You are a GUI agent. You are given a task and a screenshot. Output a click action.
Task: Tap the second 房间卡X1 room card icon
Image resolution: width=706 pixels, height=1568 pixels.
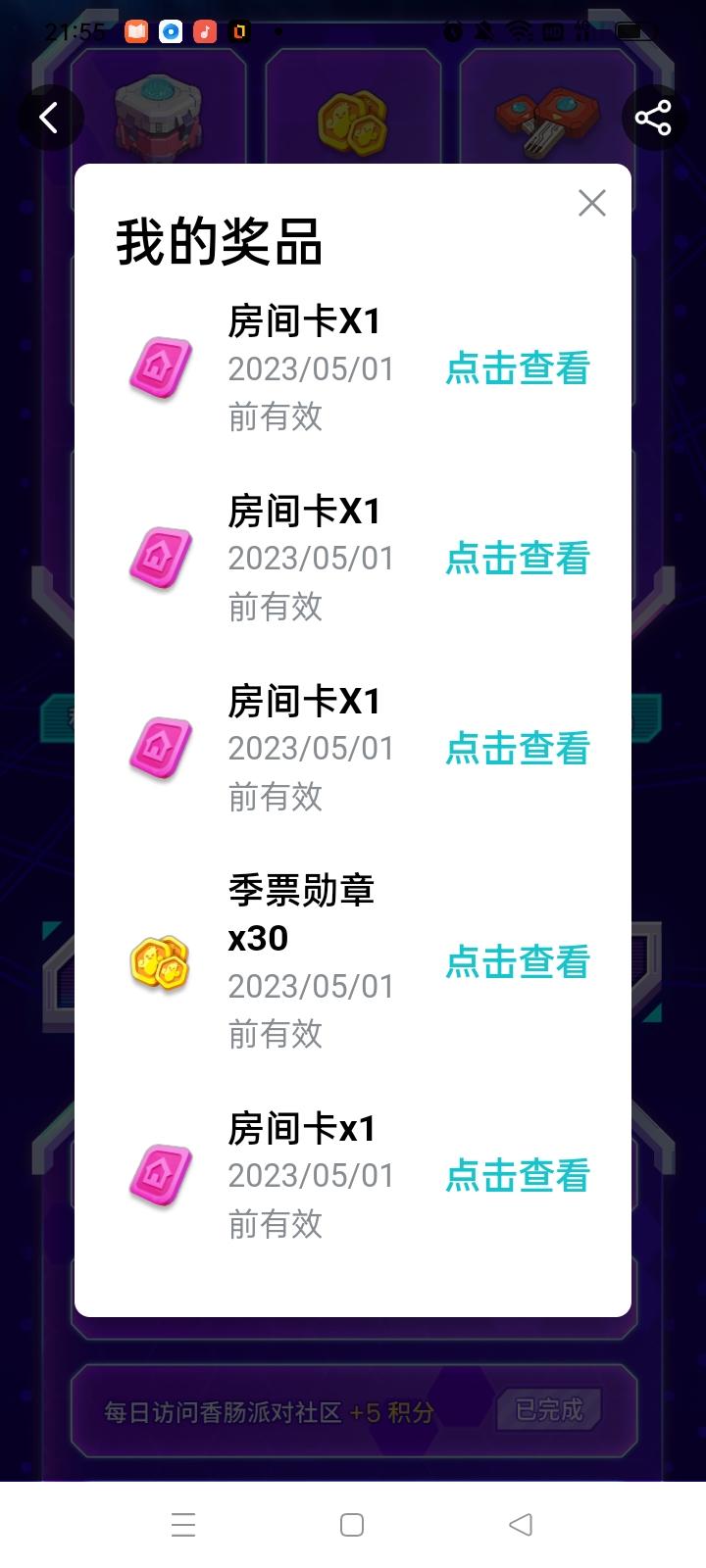(160, 558)
